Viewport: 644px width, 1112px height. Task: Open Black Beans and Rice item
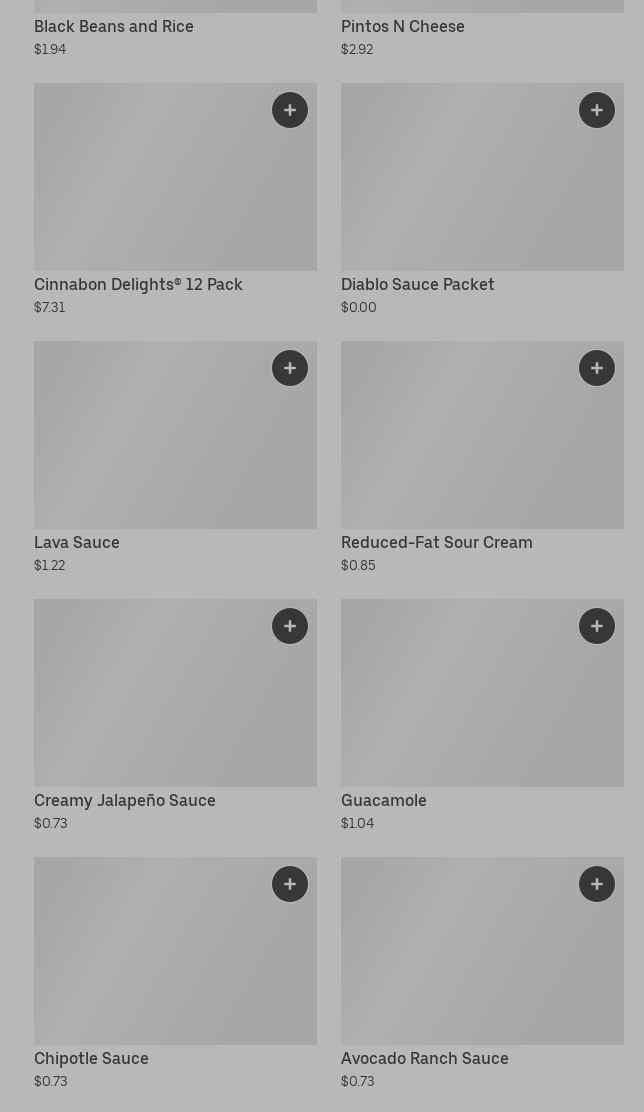114,27
